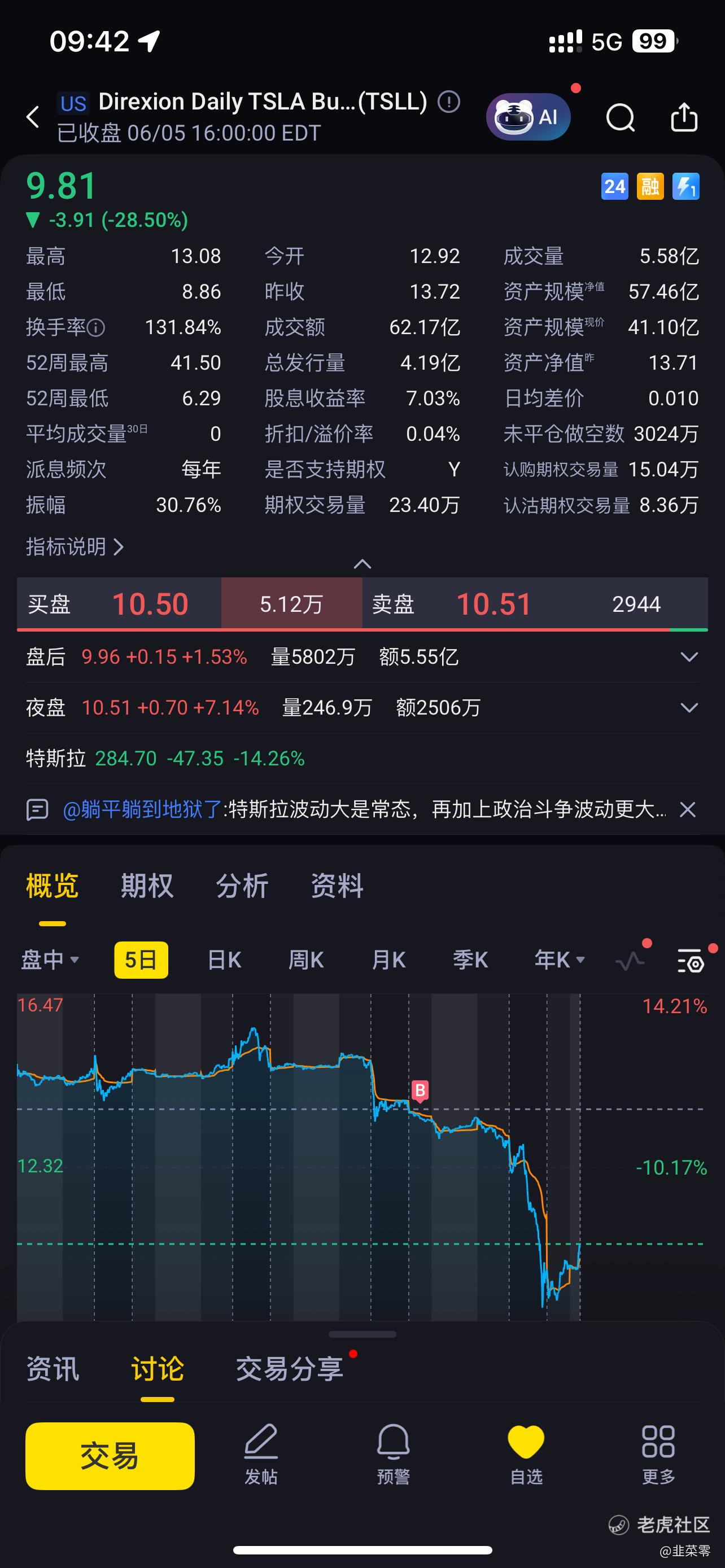
Task: Expand the 盘后 after-hours row
Action: [x=688, y=657]
